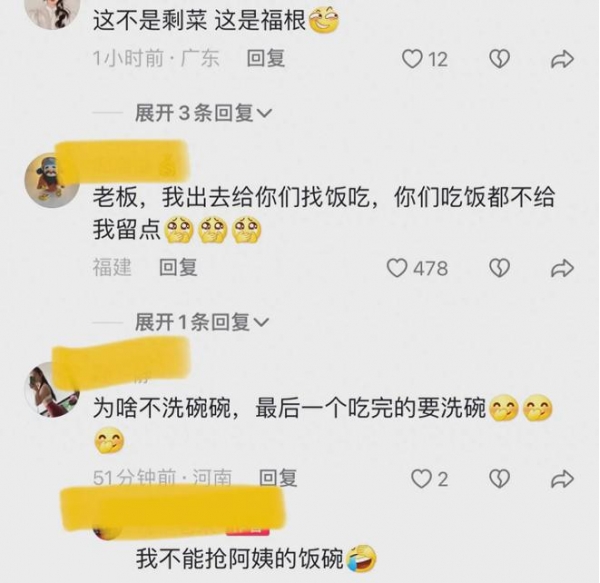
Task: Reply to the 河南 comment
Action: (279, 479)
